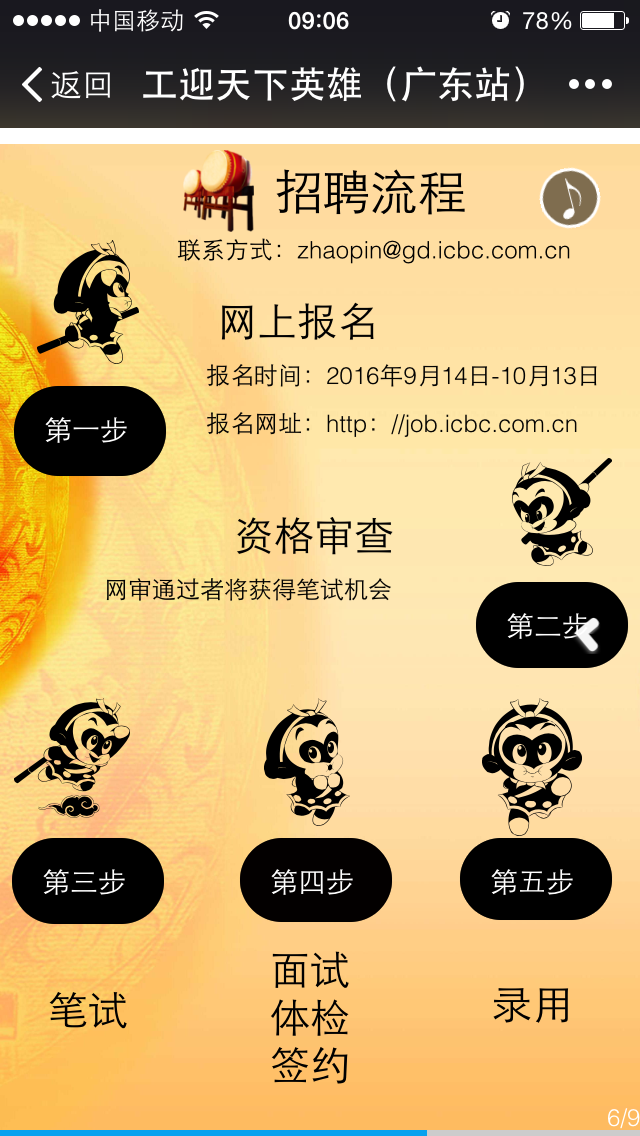Toggle the background music note icon
This screenshot has width=640, height=1136.
point(570,198)
